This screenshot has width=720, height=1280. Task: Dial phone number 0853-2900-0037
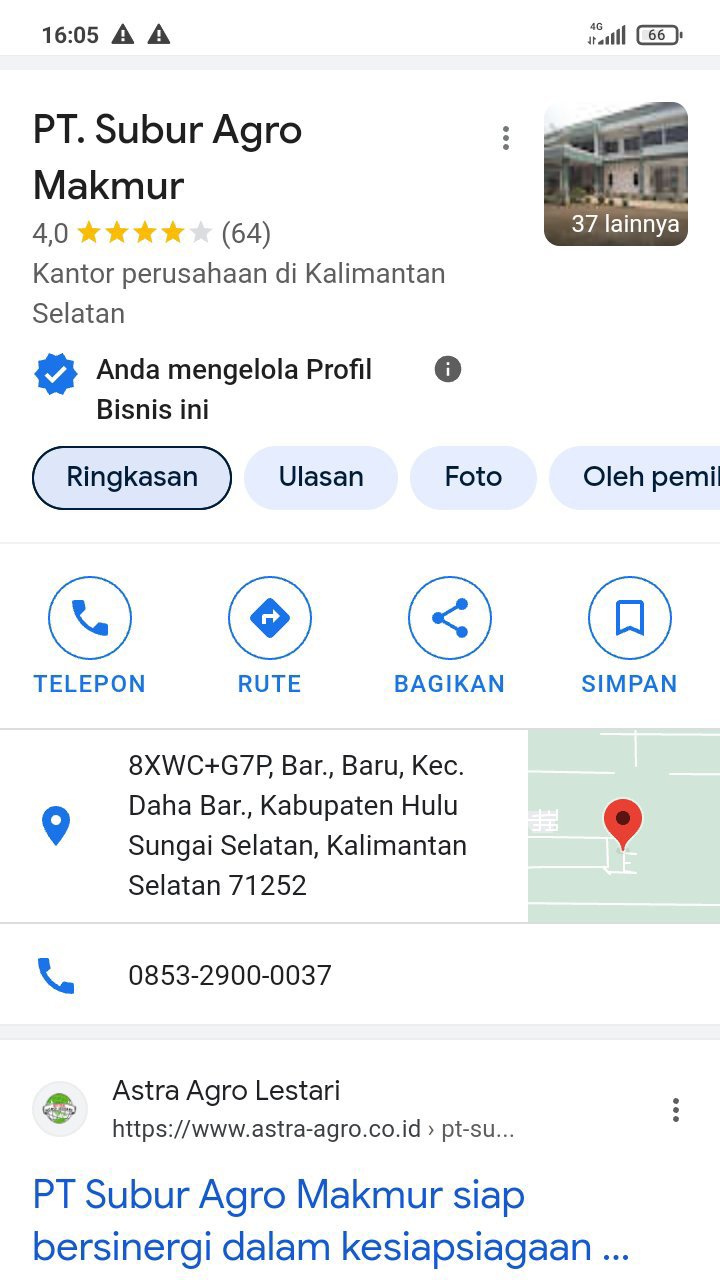(230, 975)
